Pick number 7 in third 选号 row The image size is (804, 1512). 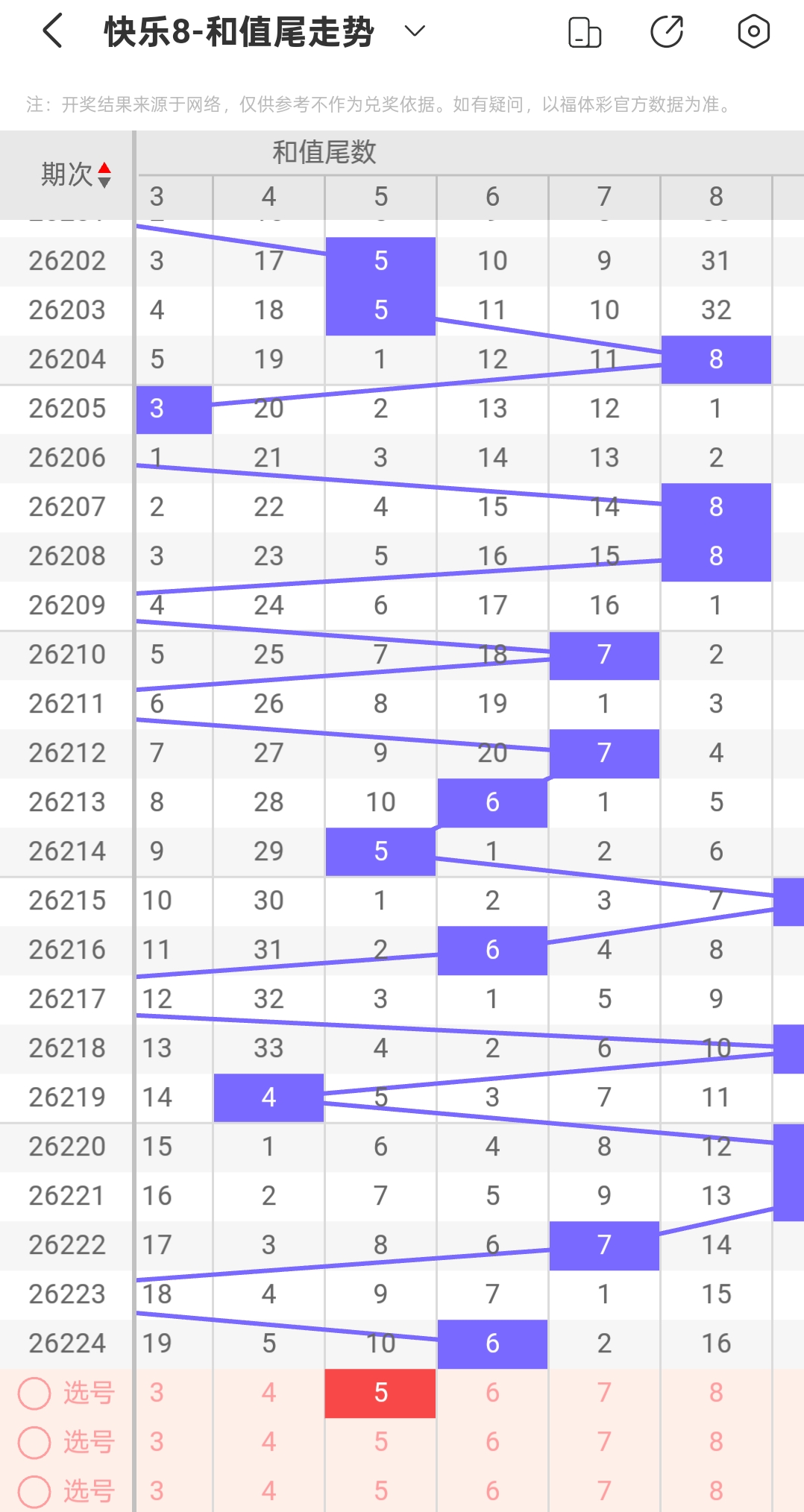pos(604,1491)
